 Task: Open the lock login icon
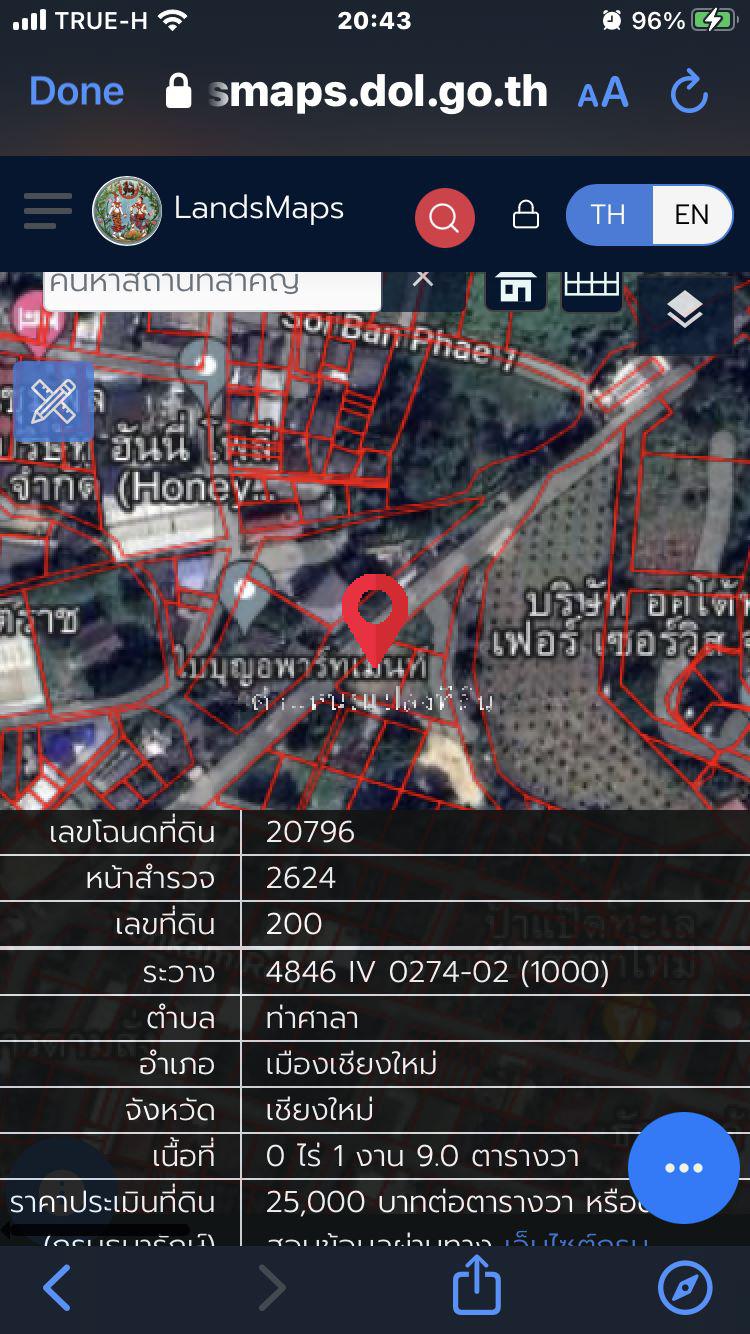click(526, 215)
